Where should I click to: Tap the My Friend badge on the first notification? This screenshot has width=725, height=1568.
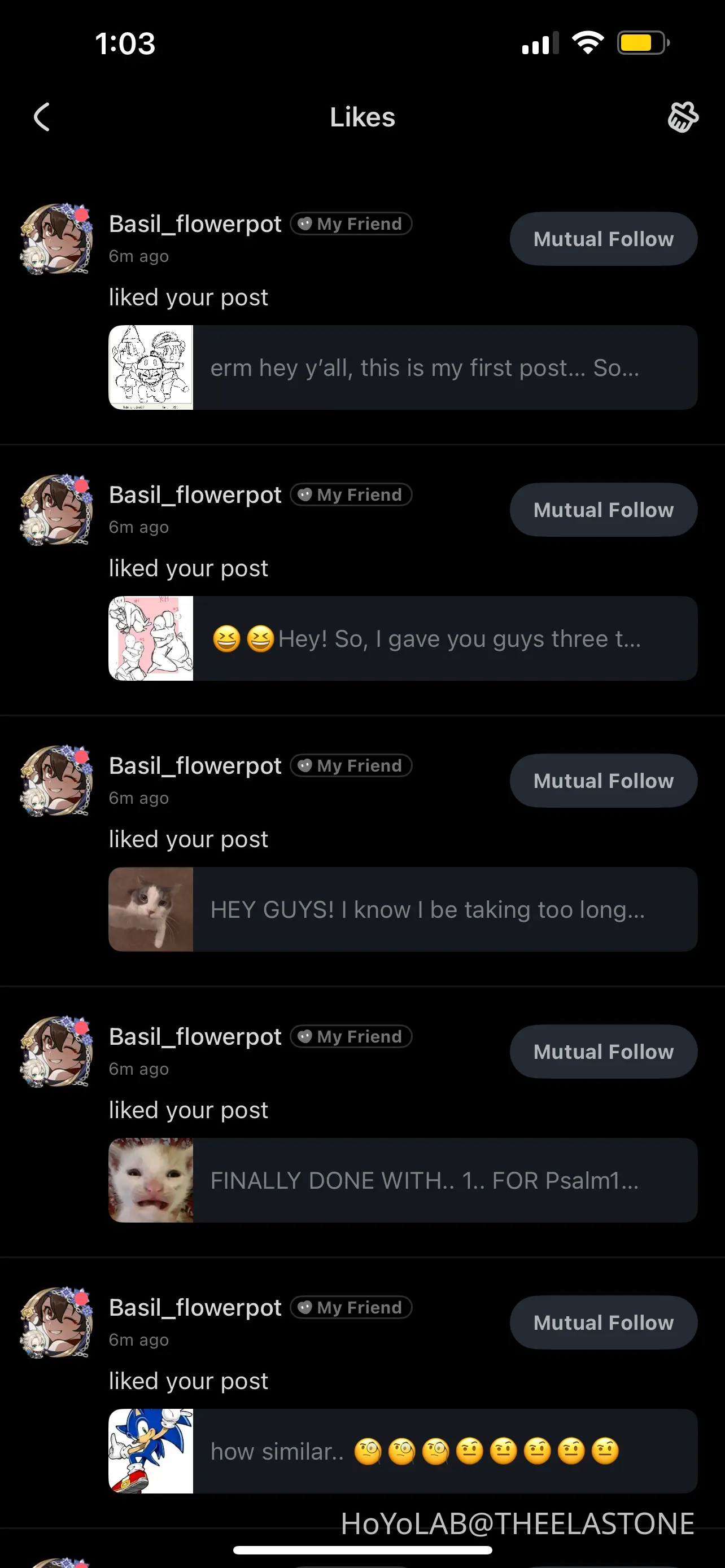[x=351, y=224]
